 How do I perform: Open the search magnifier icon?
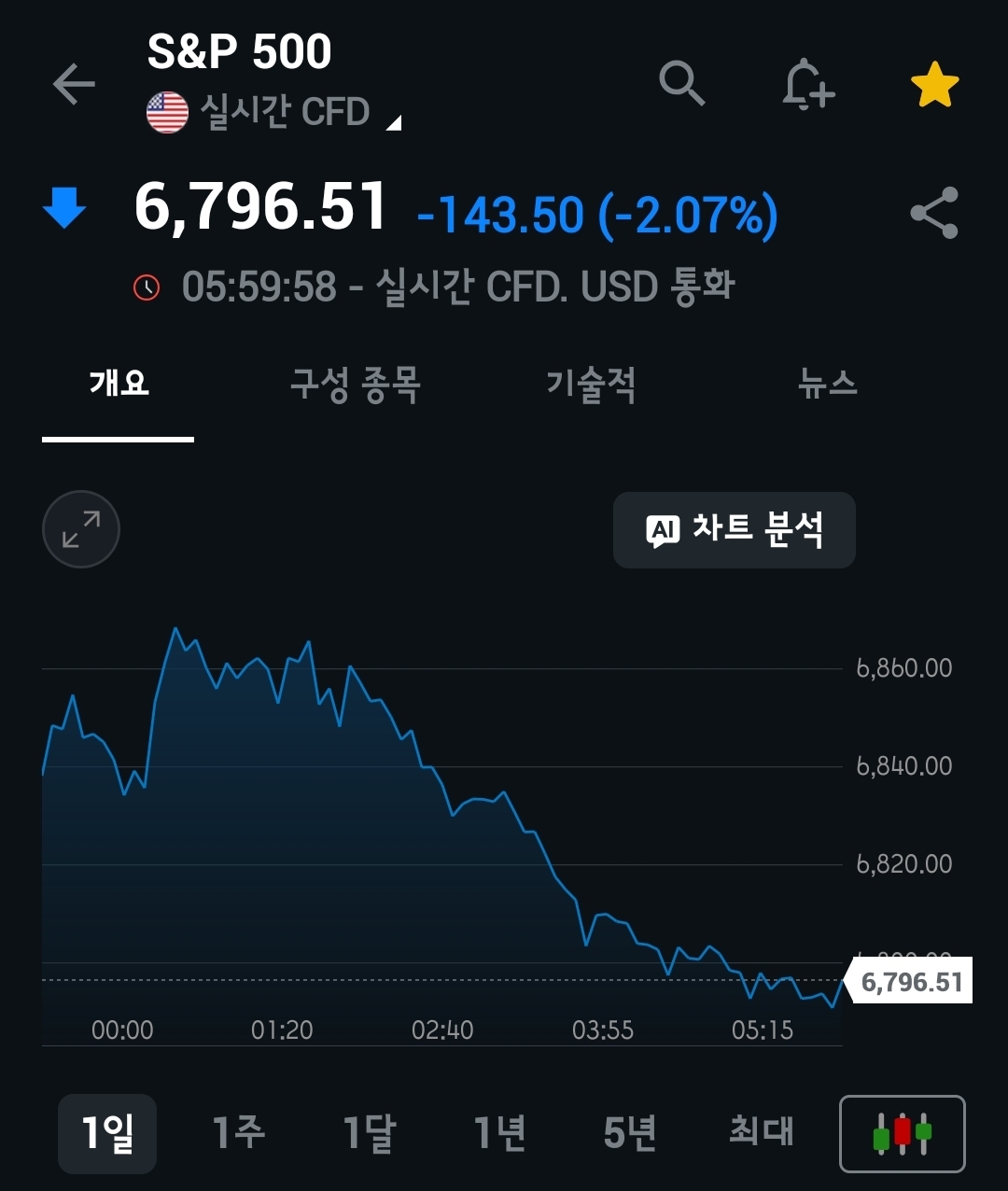tap(682, 84)
